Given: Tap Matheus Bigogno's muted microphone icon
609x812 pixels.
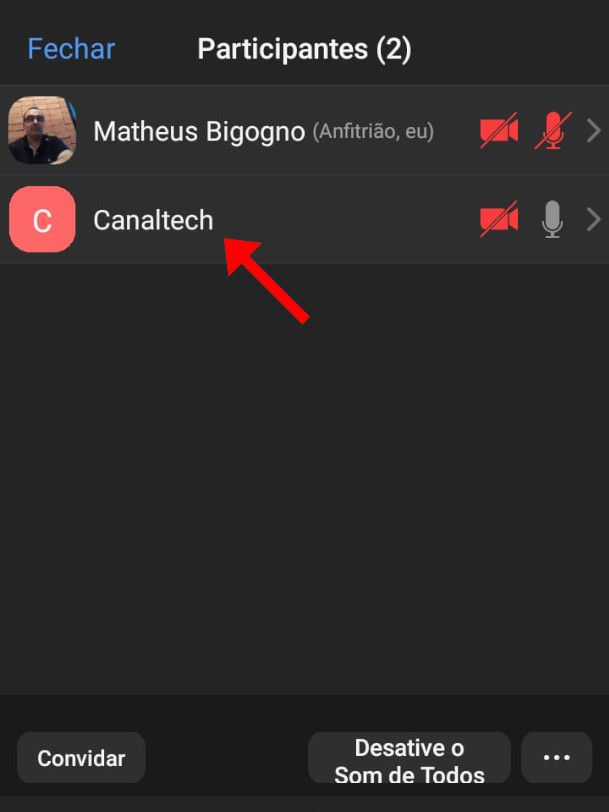Looking at the screenshot, I should tap(552, 131).
